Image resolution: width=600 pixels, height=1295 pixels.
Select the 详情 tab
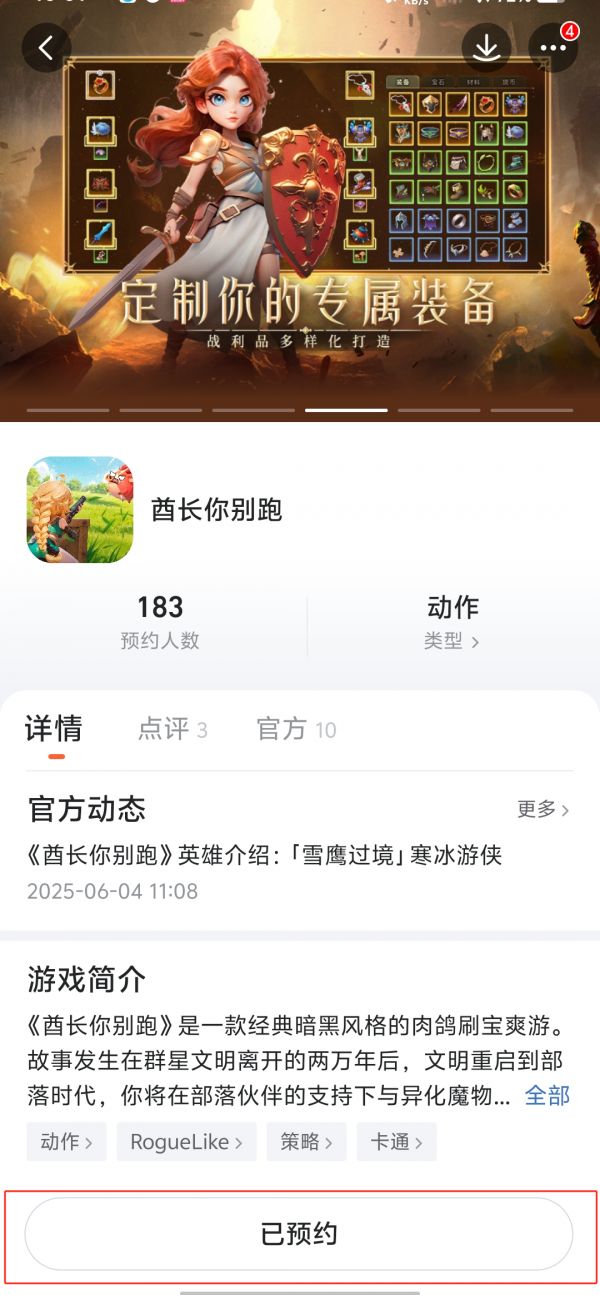(54, 729)
